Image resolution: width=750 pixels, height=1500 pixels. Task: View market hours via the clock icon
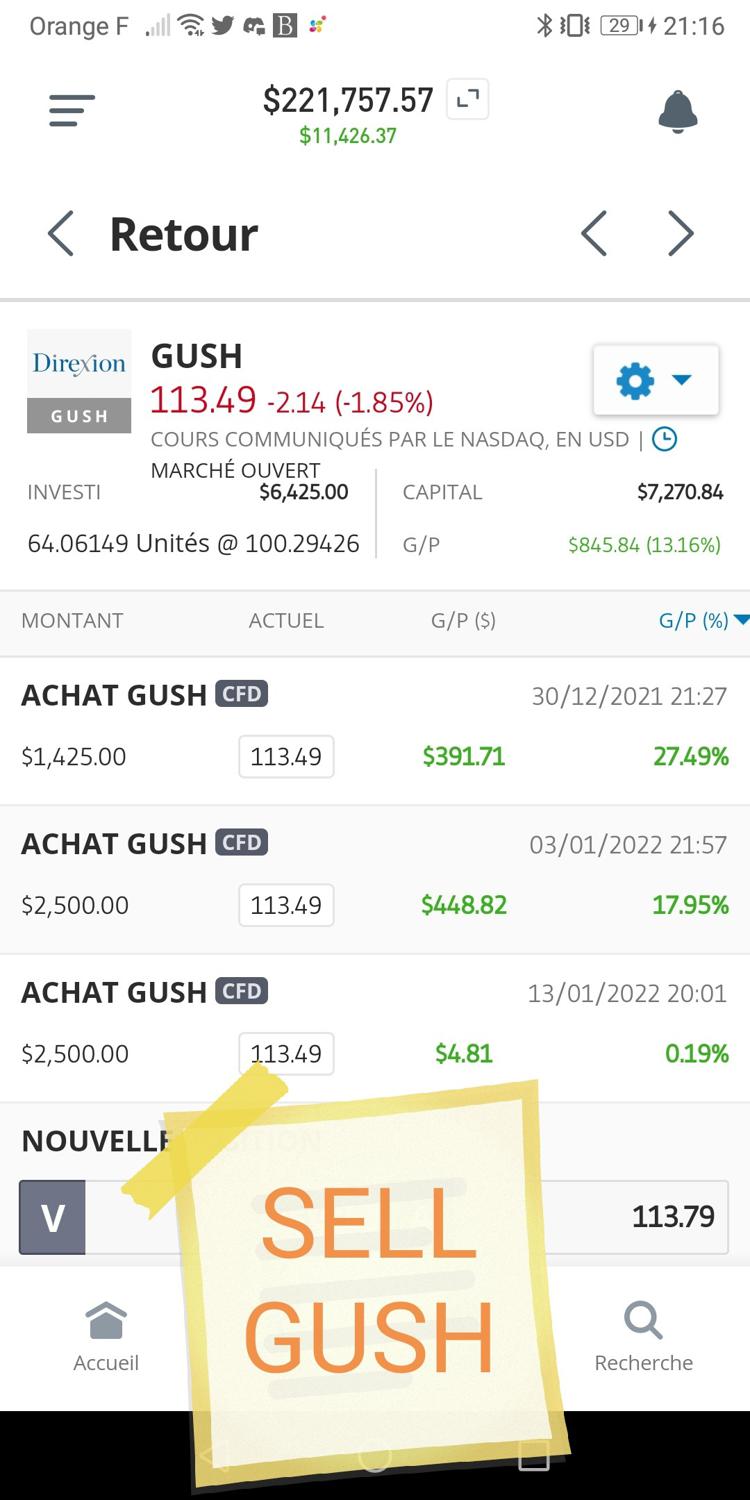[x=664, y=439]
